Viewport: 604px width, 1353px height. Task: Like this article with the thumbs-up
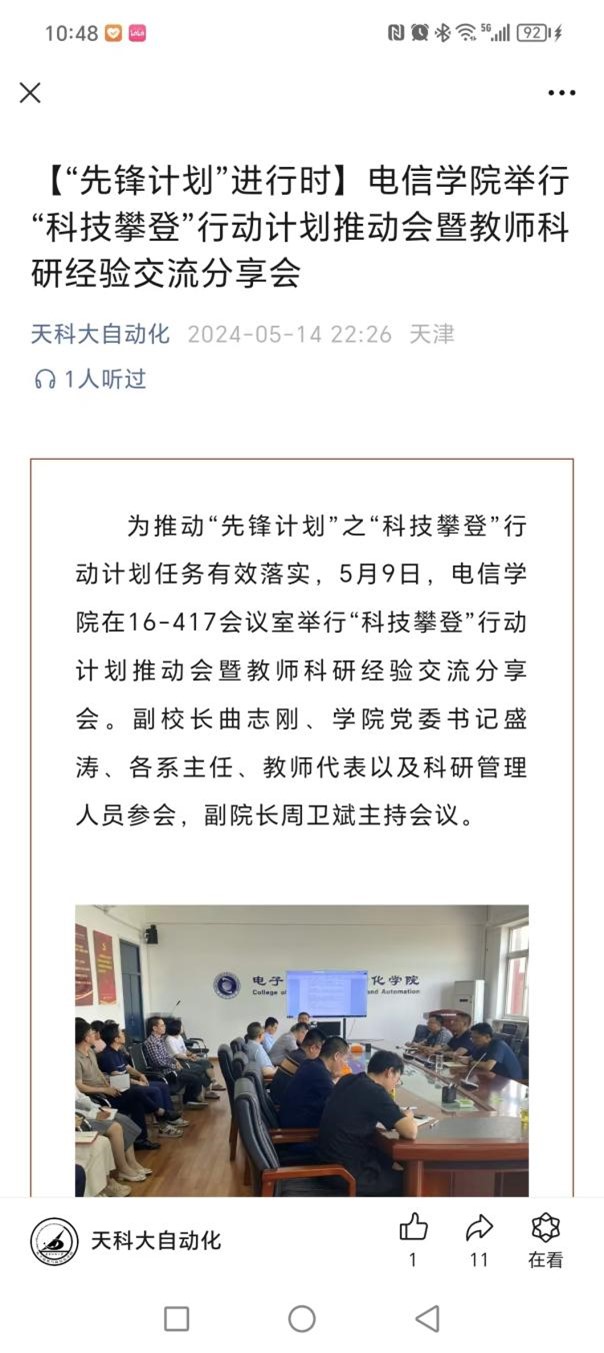413,1229
